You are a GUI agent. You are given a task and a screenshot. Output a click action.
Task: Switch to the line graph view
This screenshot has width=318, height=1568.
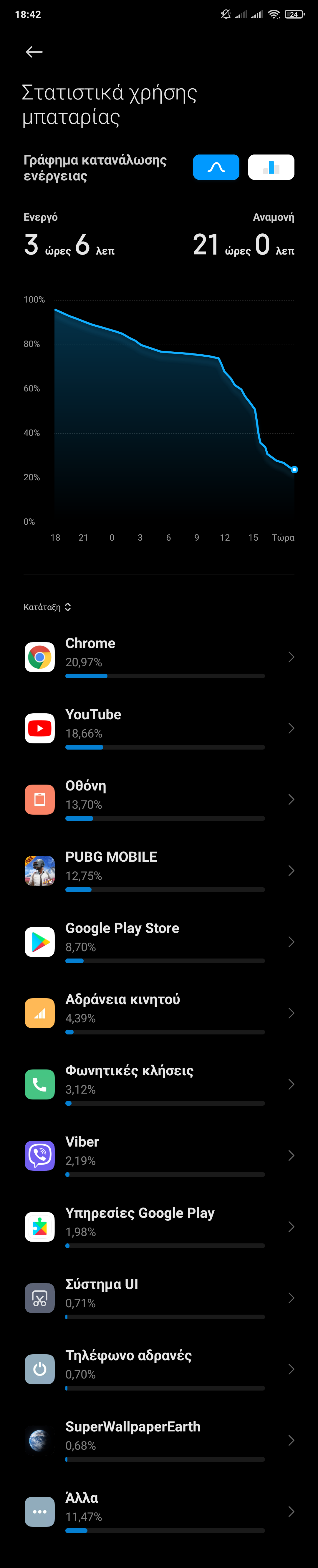(216, 167)
